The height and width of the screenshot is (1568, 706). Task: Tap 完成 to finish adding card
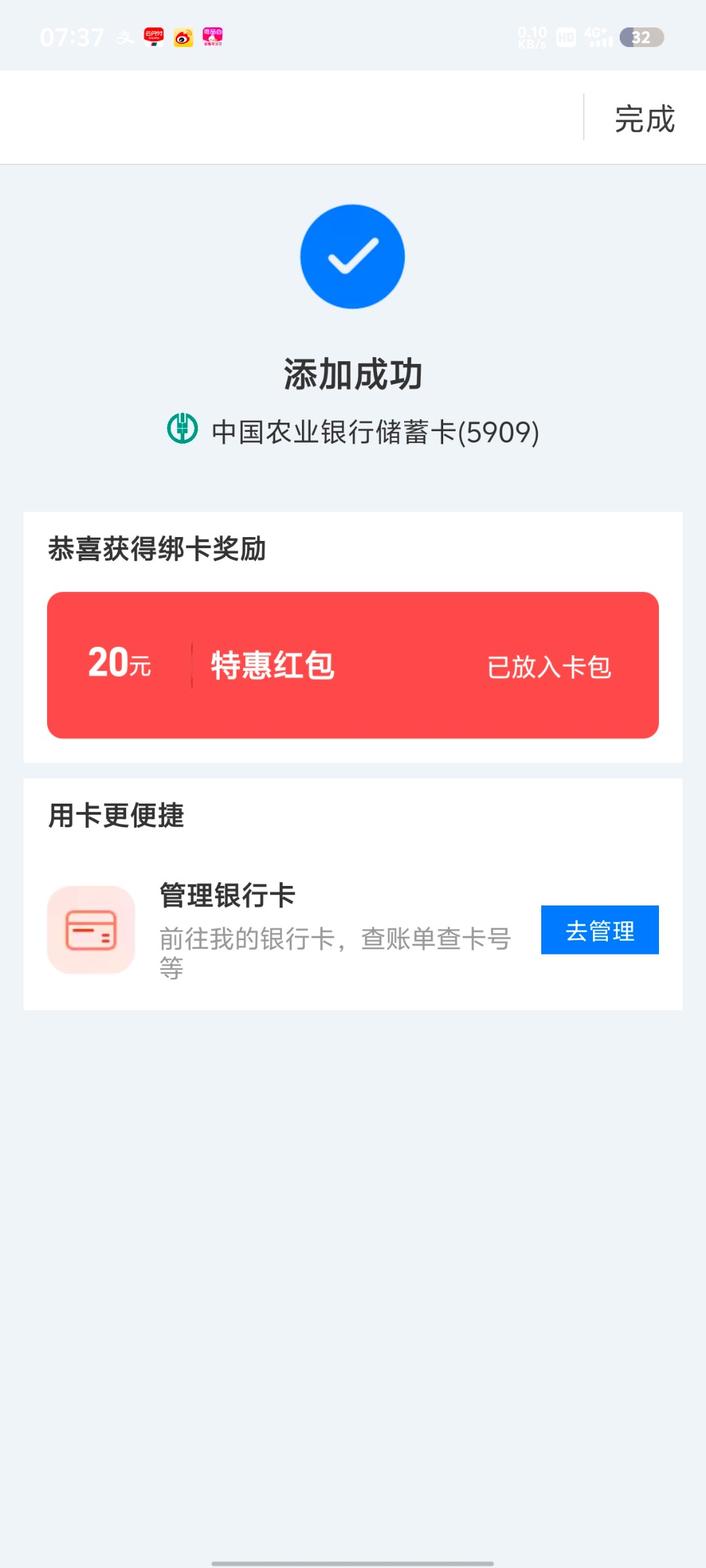(x=645, y=119)
